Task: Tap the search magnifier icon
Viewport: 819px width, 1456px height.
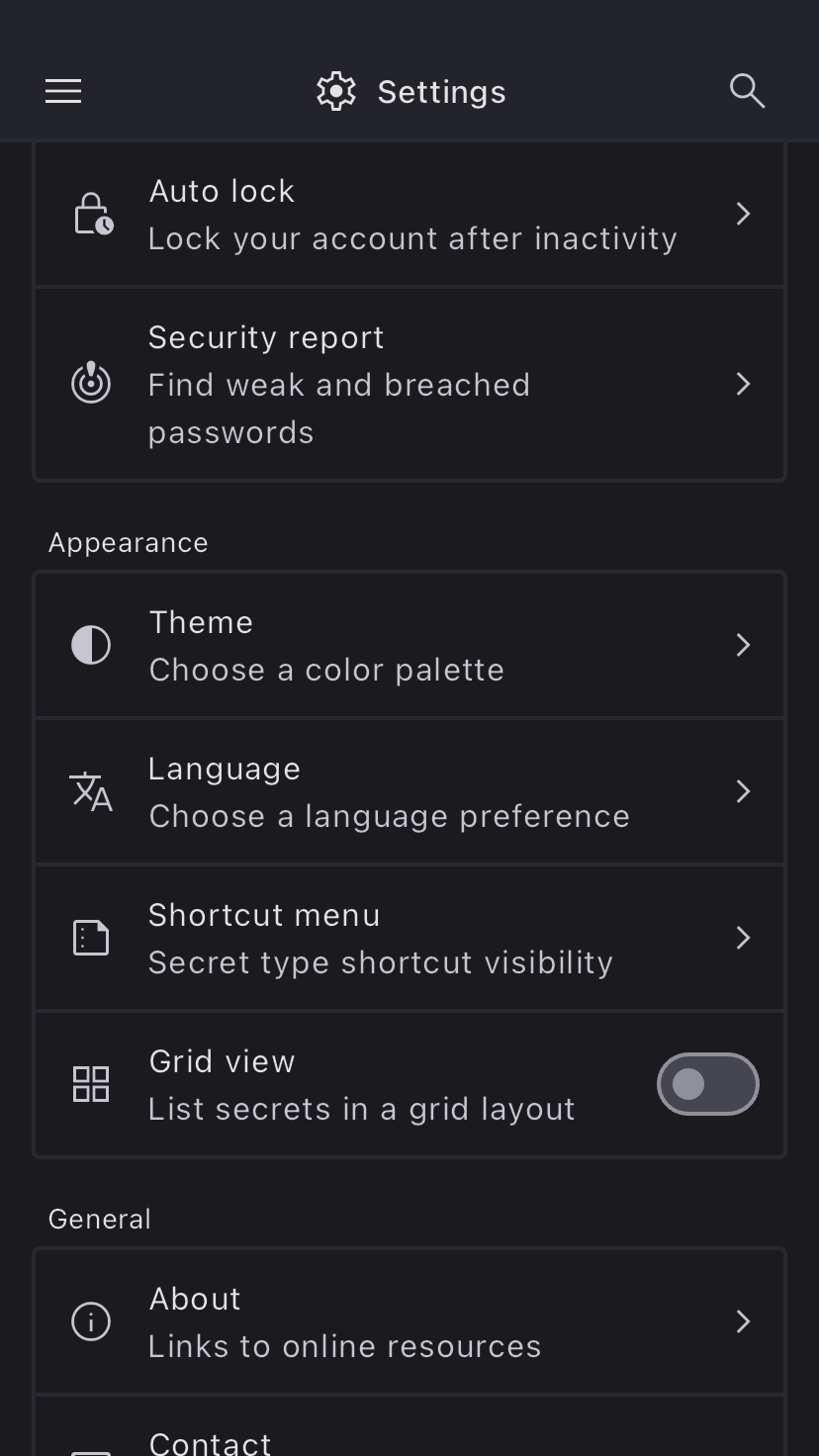Action: click(747, 91)
